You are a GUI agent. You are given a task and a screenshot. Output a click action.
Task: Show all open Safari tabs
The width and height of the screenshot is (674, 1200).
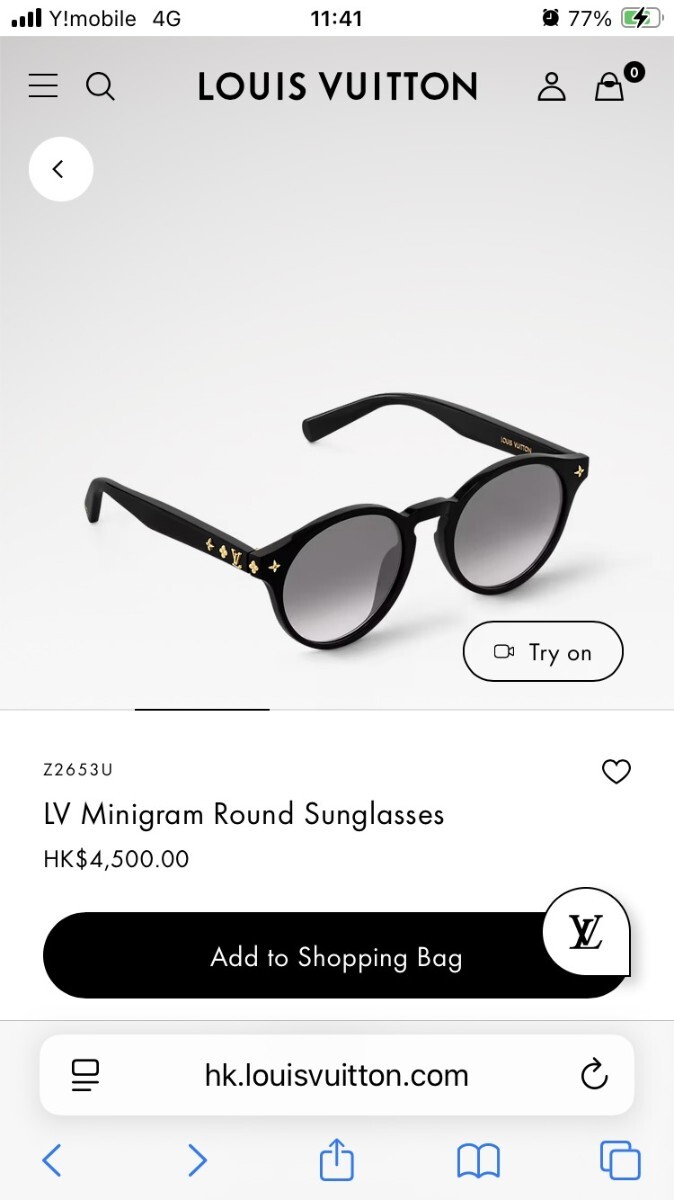pyautogui.click(x=620, y=1160)
